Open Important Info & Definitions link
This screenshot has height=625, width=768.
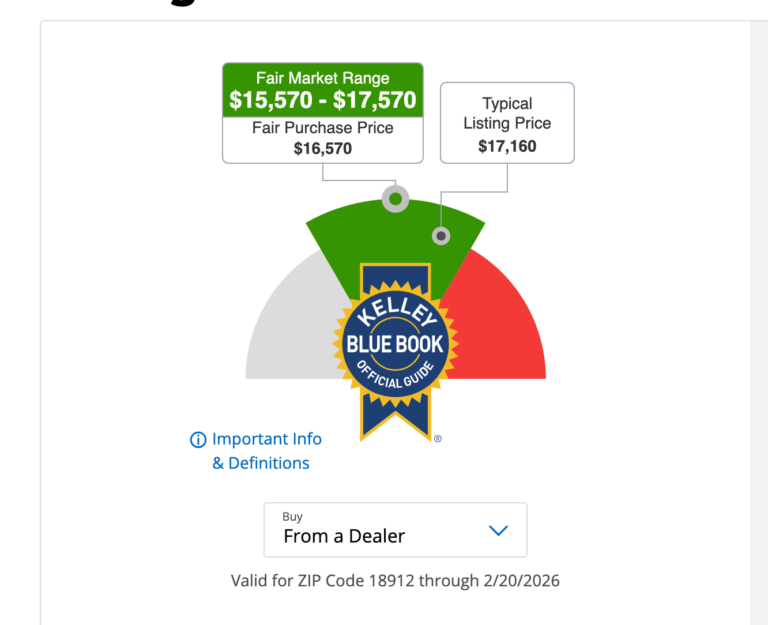tap(266, 440)
